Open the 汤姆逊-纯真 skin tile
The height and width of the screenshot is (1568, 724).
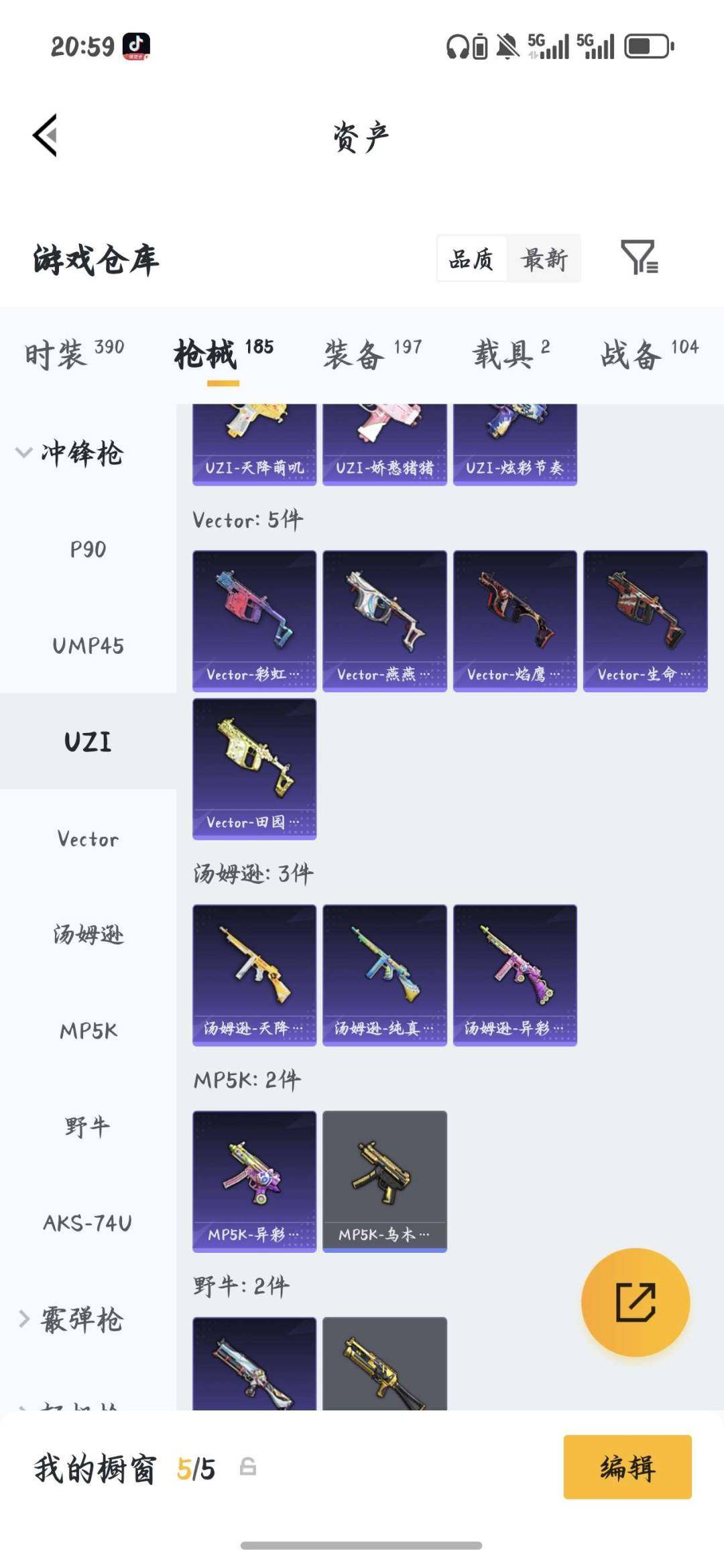384,974
